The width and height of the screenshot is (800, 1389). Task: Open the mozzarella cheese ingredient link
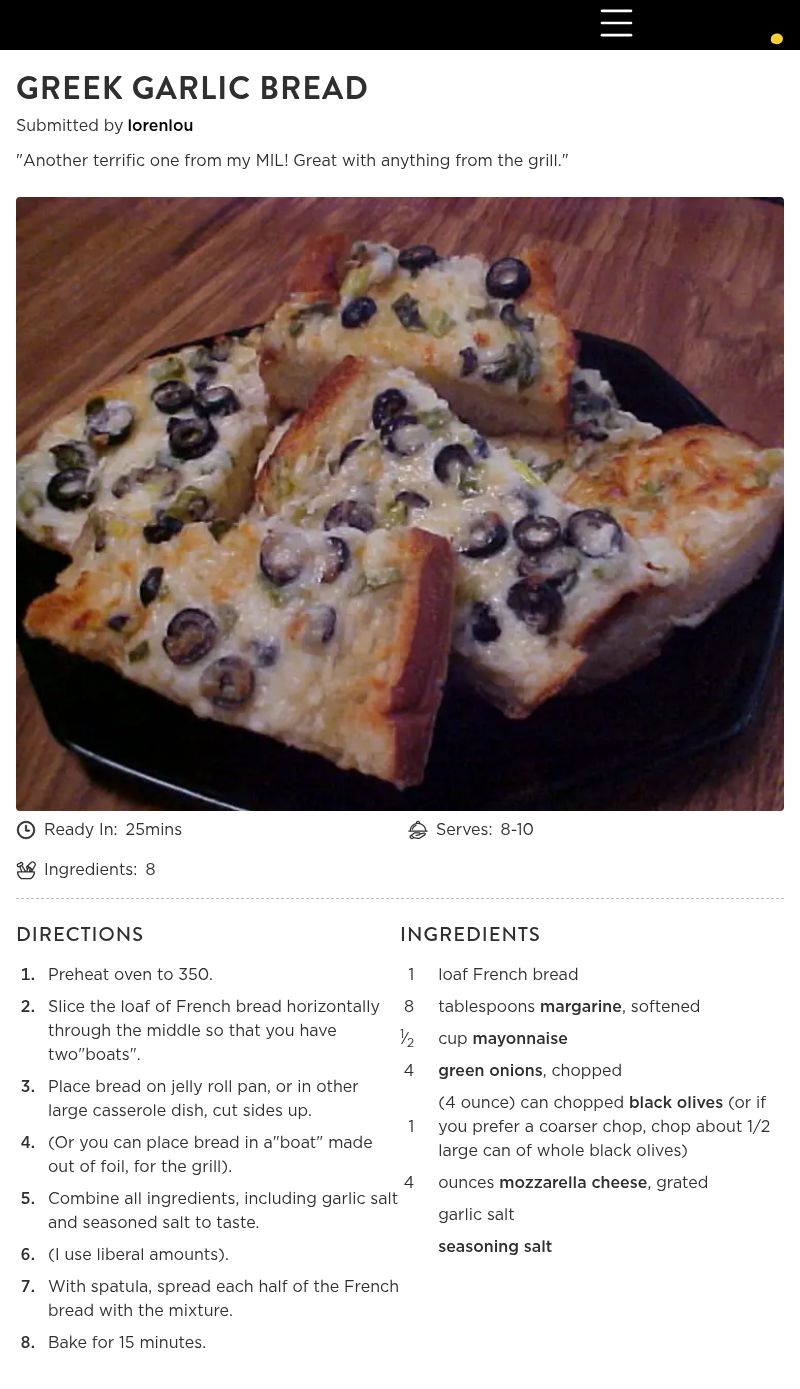(x=572, y=1183)
